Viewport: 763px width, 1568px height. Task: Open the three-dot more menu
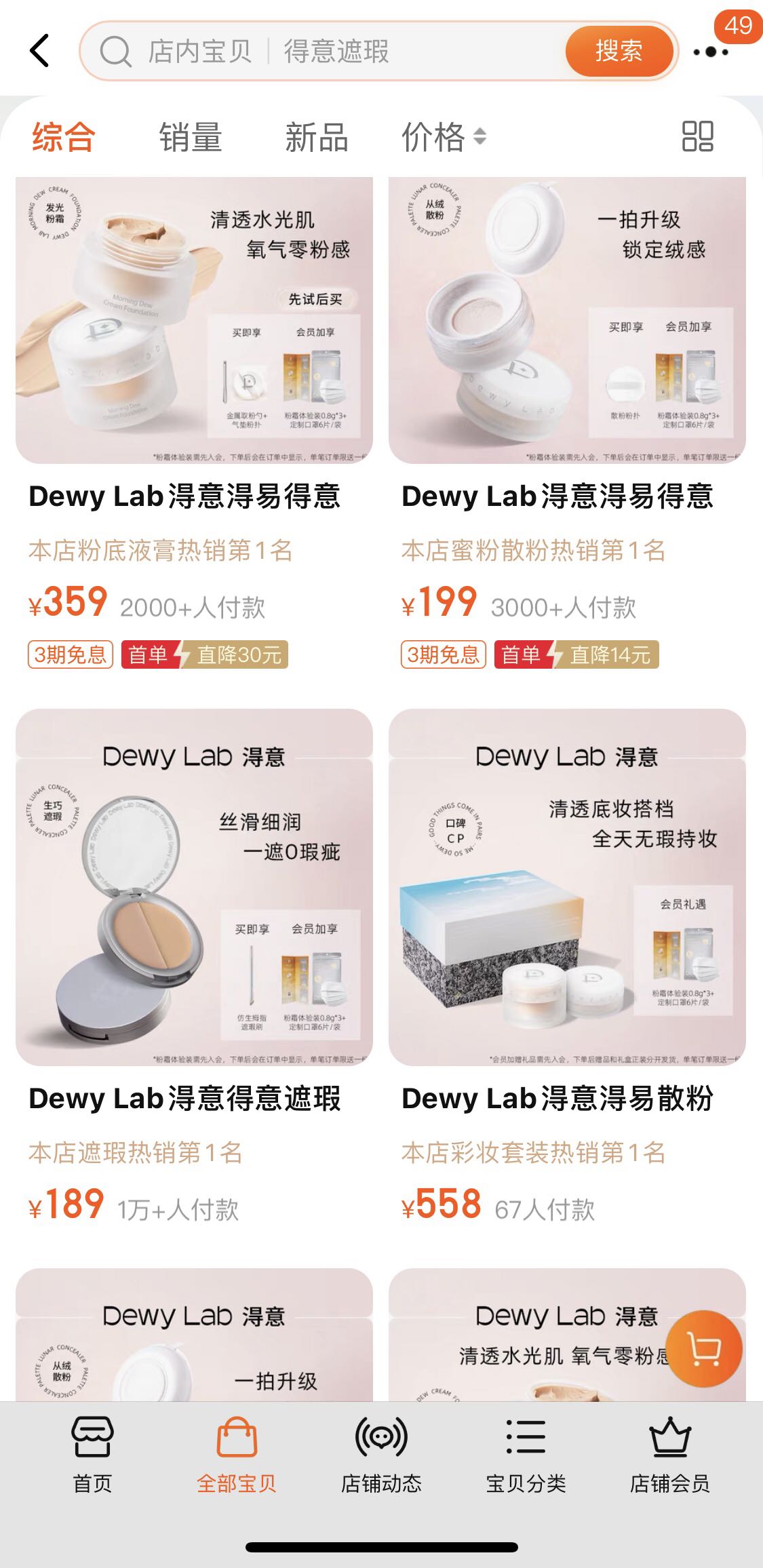tap(710, 52)
